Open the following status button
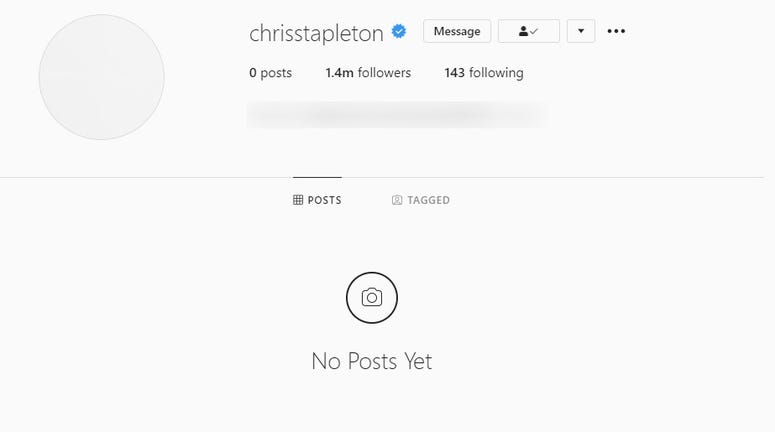 point(528,31)
